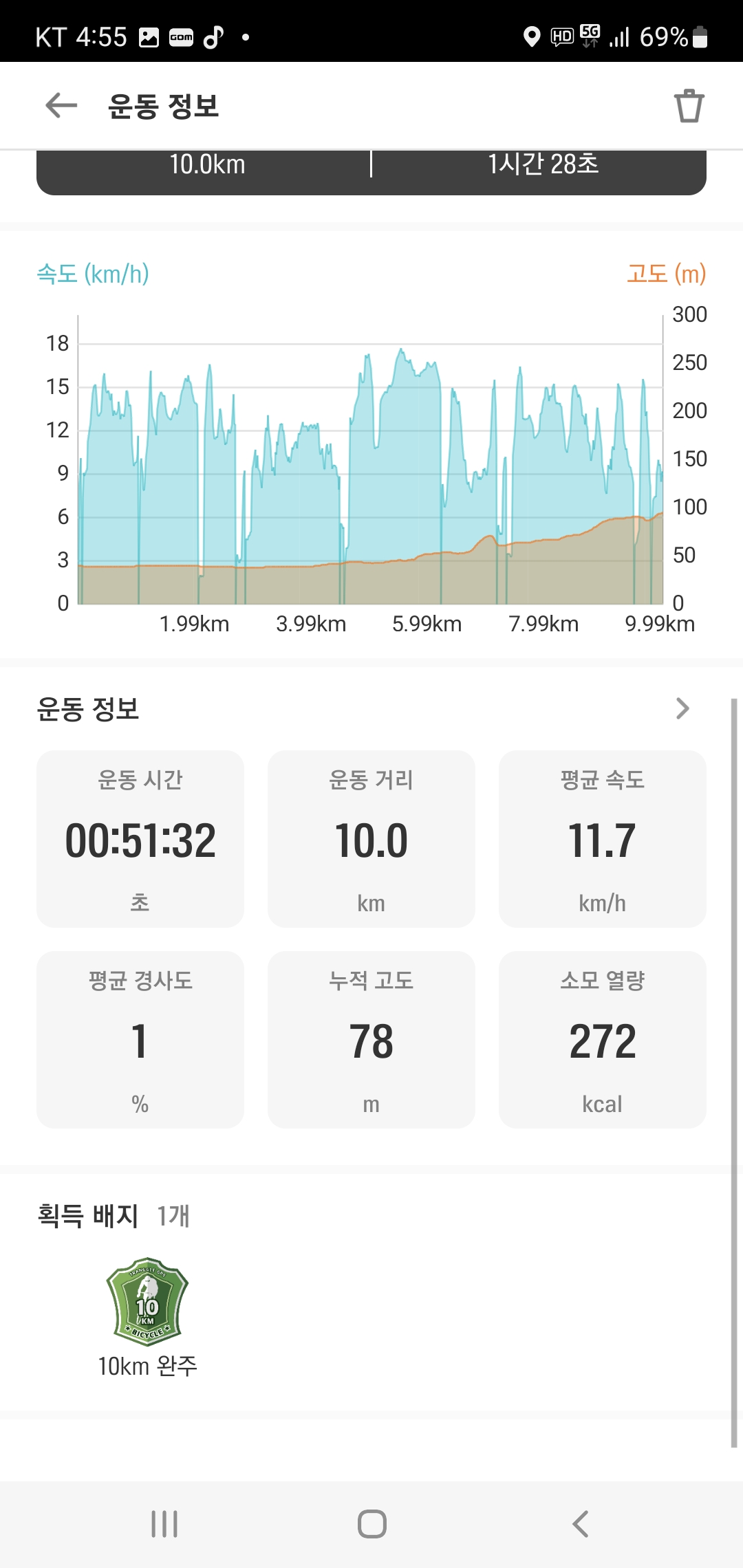The height and width of the screenshot is (1568, 743).
Task: Expand 운동 정보 details via the chevron
Action: [x=682, y=708]
